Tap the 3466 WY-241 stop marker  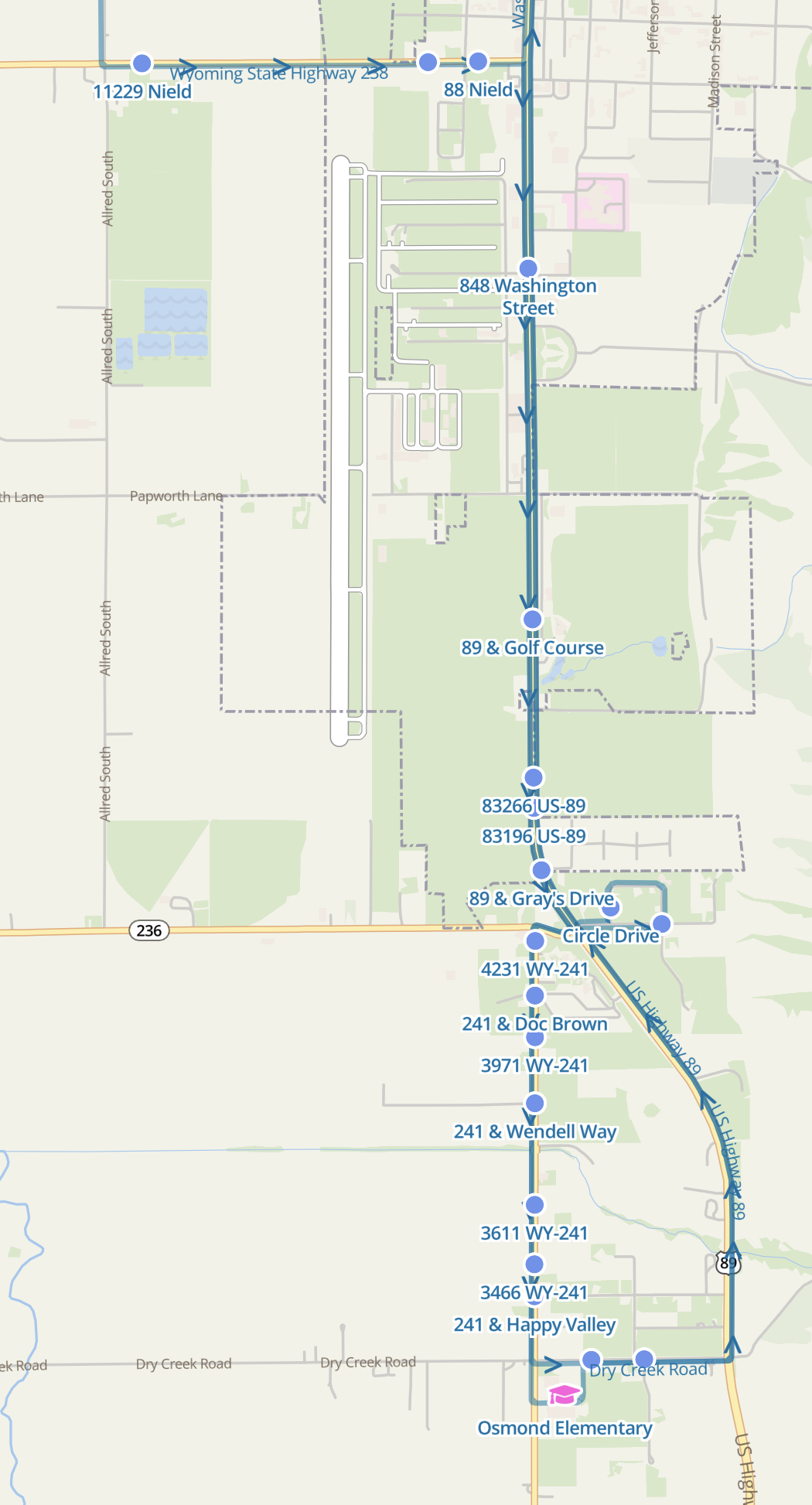coord(534,1264)
